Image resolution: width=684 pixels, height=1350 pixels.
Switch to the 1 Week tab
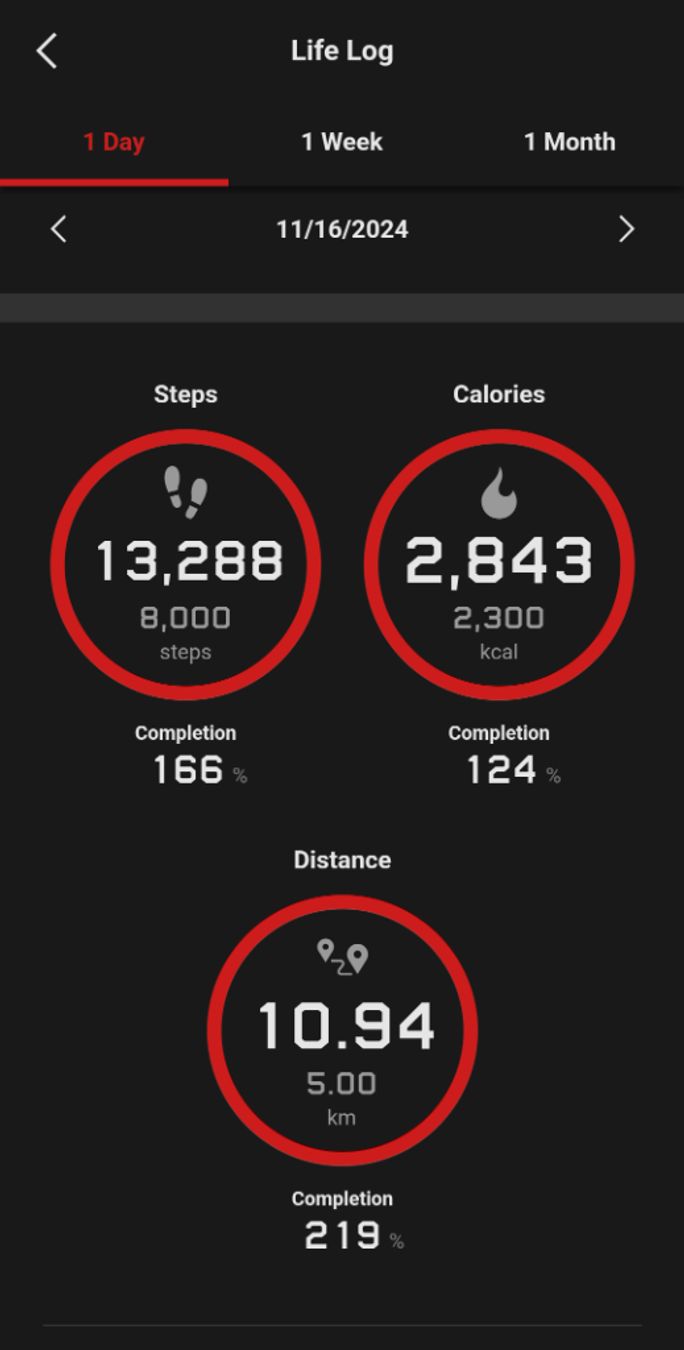[x=342, y=142]
